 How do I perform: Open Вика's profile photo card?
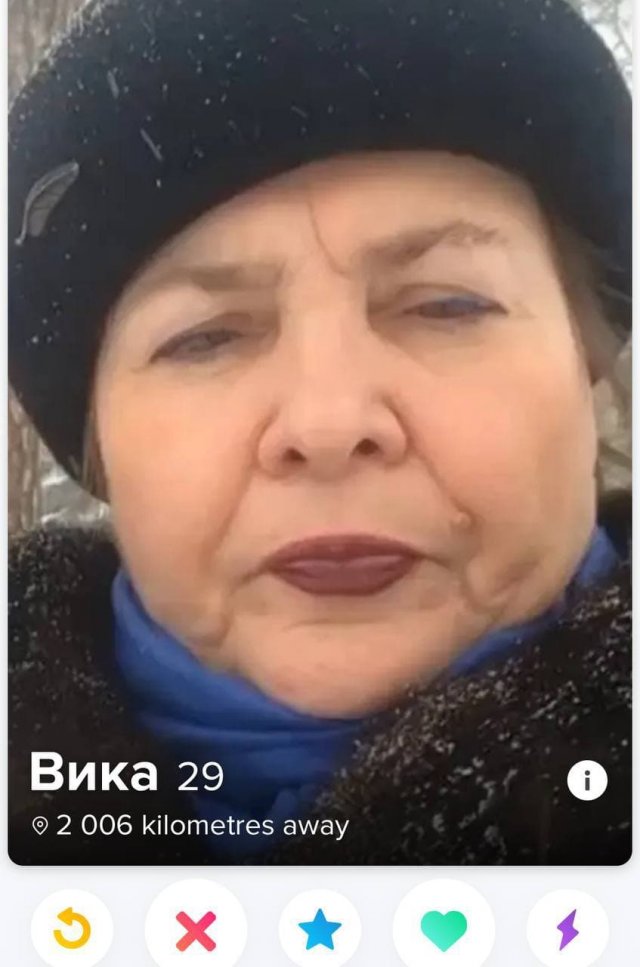point(320,400)
